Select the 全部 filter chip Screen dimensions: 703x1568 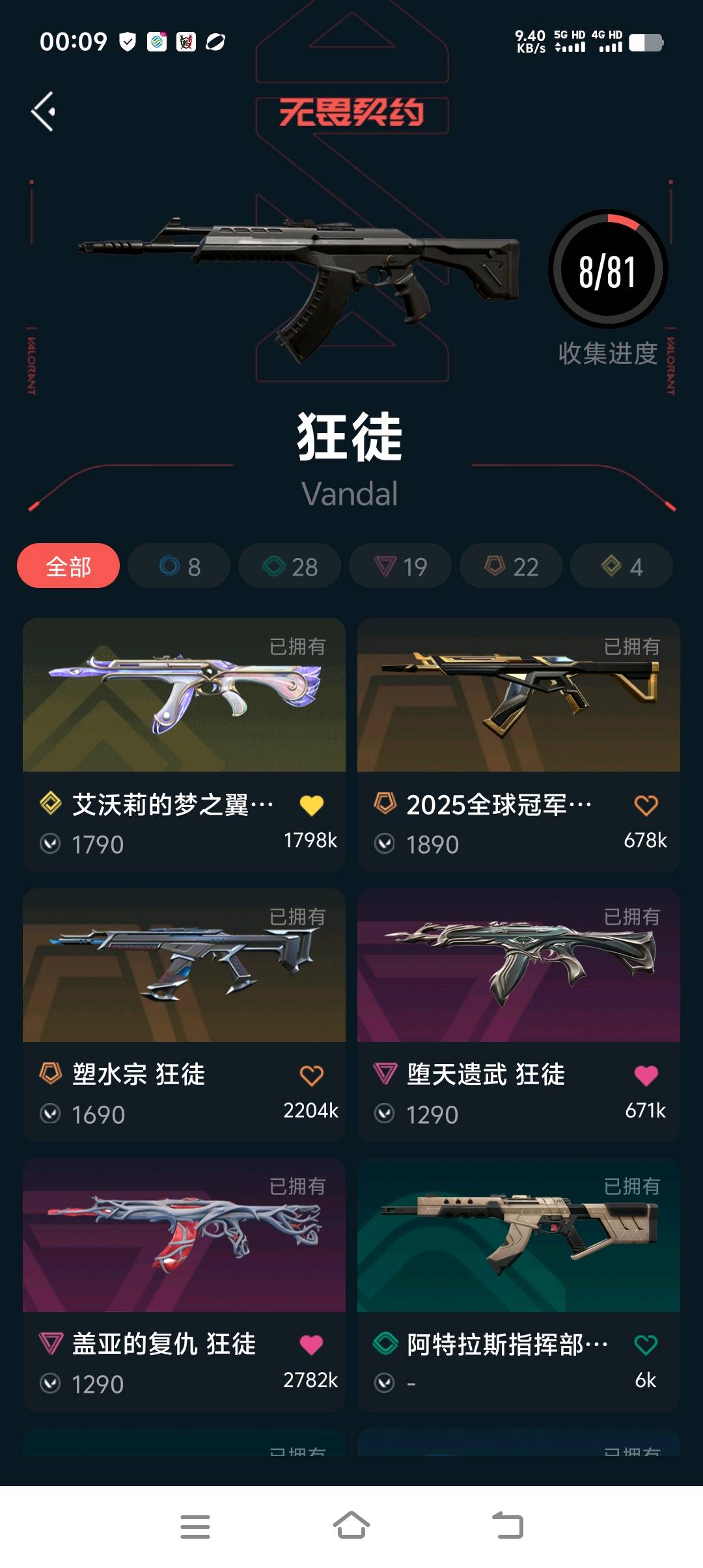pyautogui.click(x=68, y=566)
